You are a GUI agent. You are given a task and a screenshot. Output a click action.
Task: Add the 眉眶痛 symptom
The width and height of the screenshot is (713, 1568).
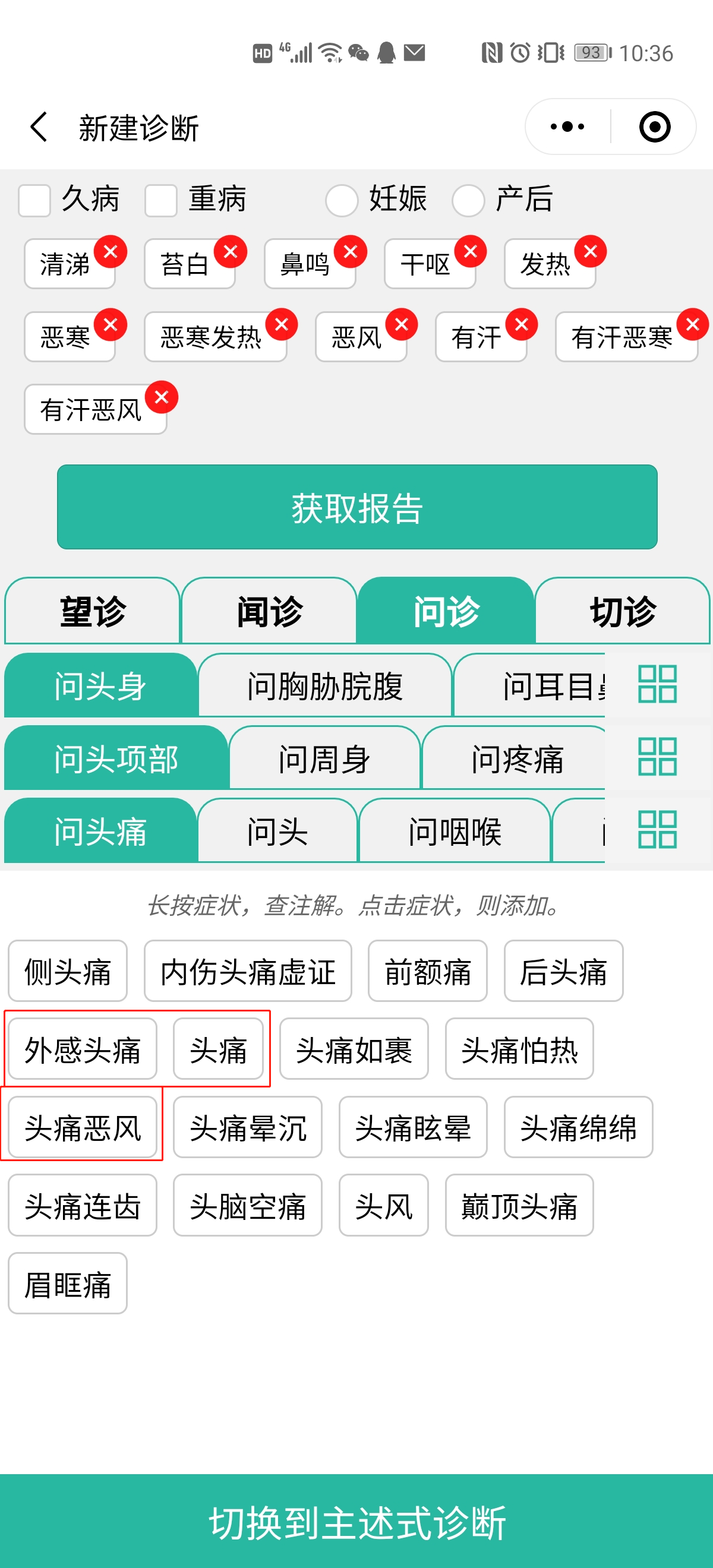(x=68, y=1284)
